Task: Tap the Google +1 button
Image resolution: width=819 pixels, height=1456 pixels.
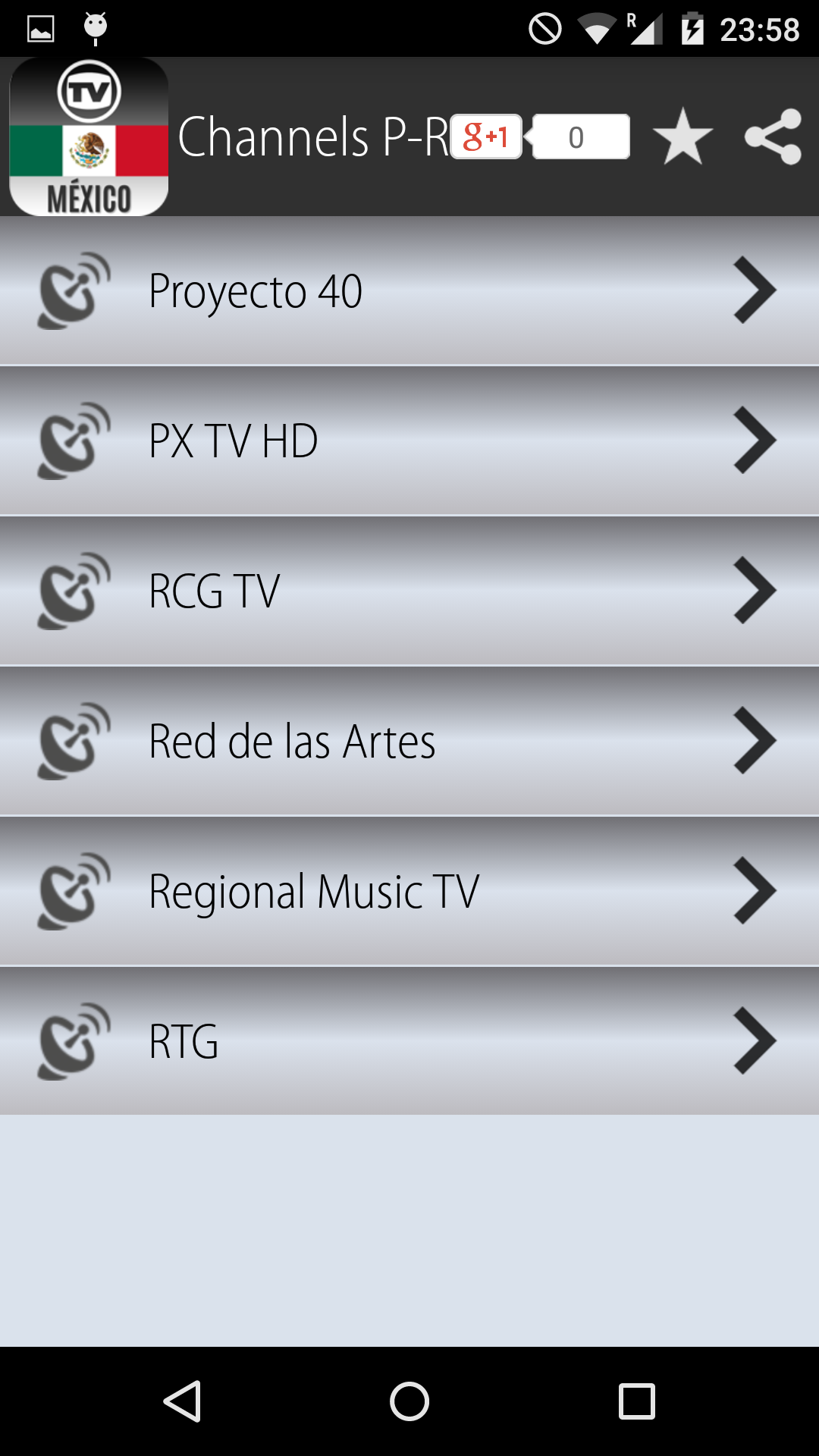Action: pyautogui.click(x=486, y=136)
